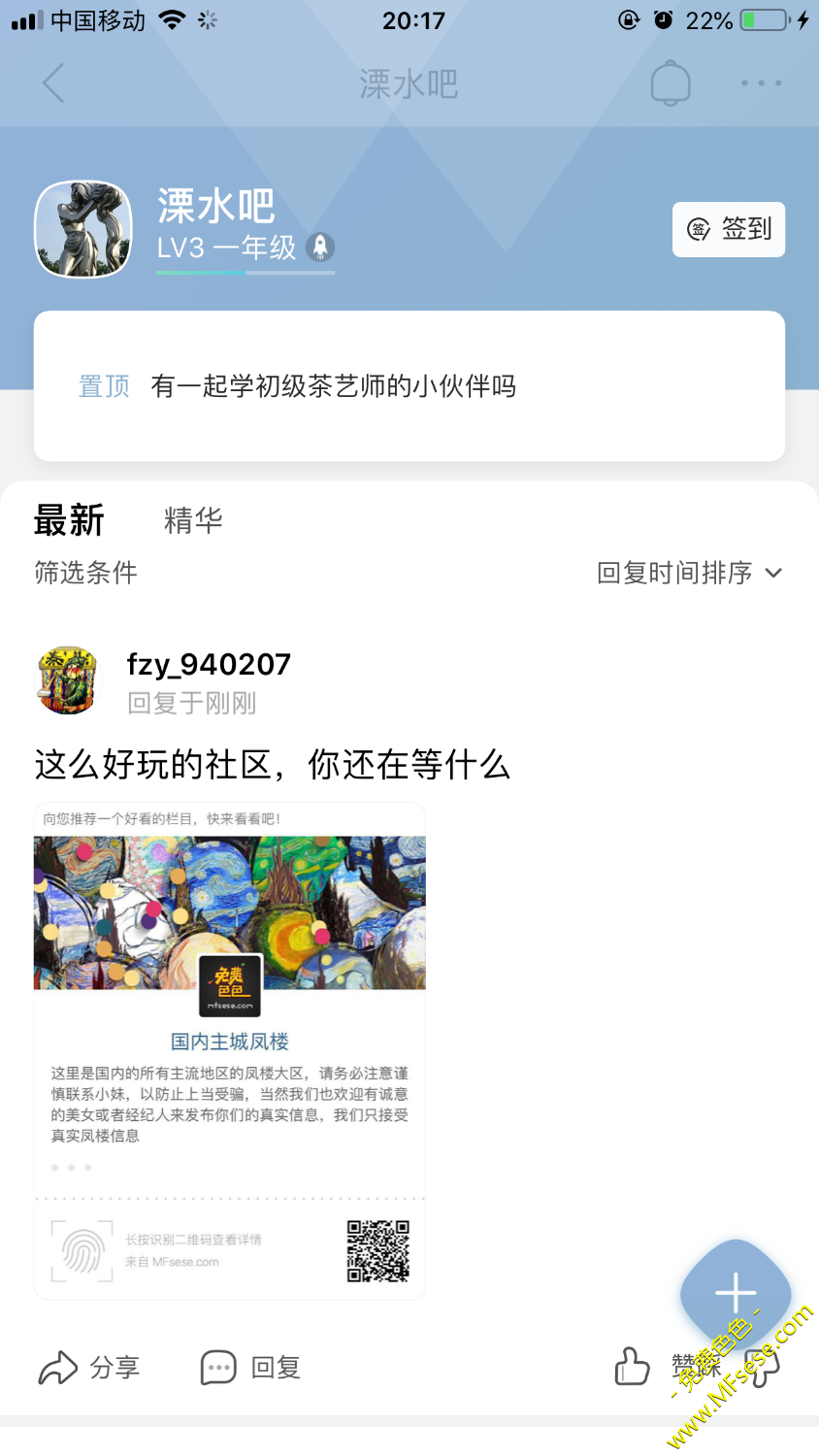Open the three-dot overflow menu
The height and width of the screenshot is (1456, 819).
[x=761, y=83]
